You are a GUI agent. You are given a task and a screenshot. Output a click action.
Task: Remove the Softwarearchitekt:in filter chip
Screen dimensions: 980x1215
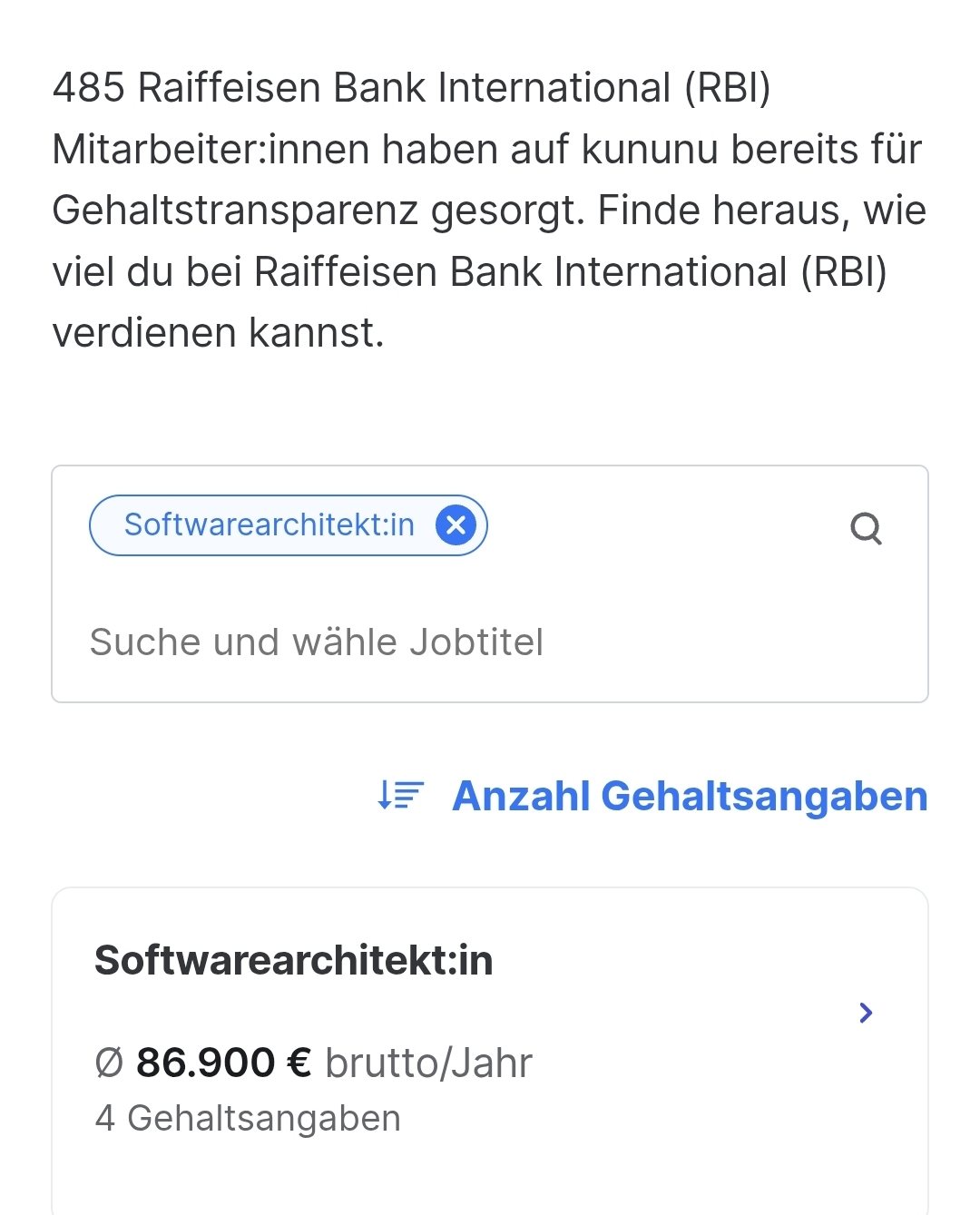point(456,525)
